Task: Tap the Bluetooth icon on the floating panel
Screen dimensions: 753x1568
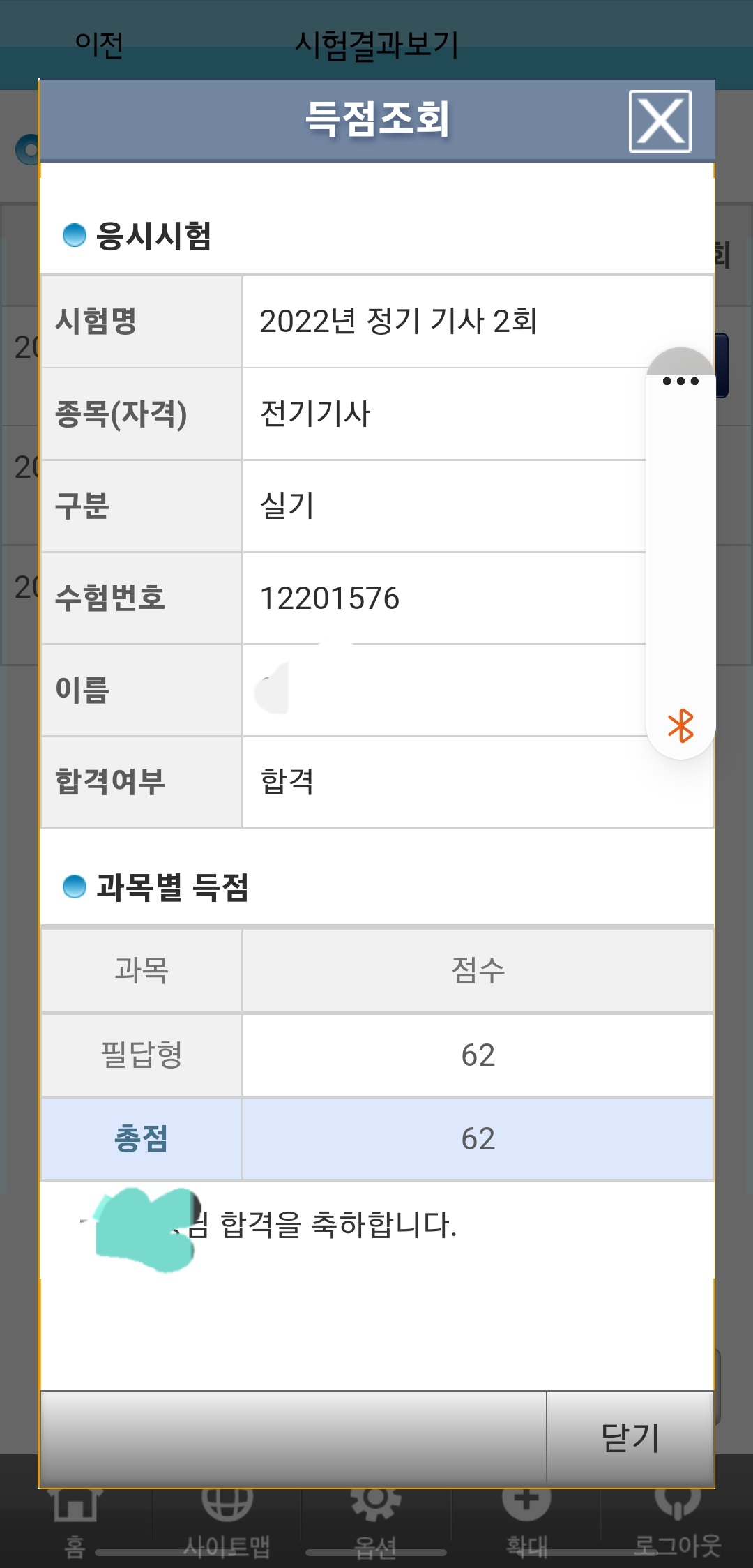Action: (680, 726)
